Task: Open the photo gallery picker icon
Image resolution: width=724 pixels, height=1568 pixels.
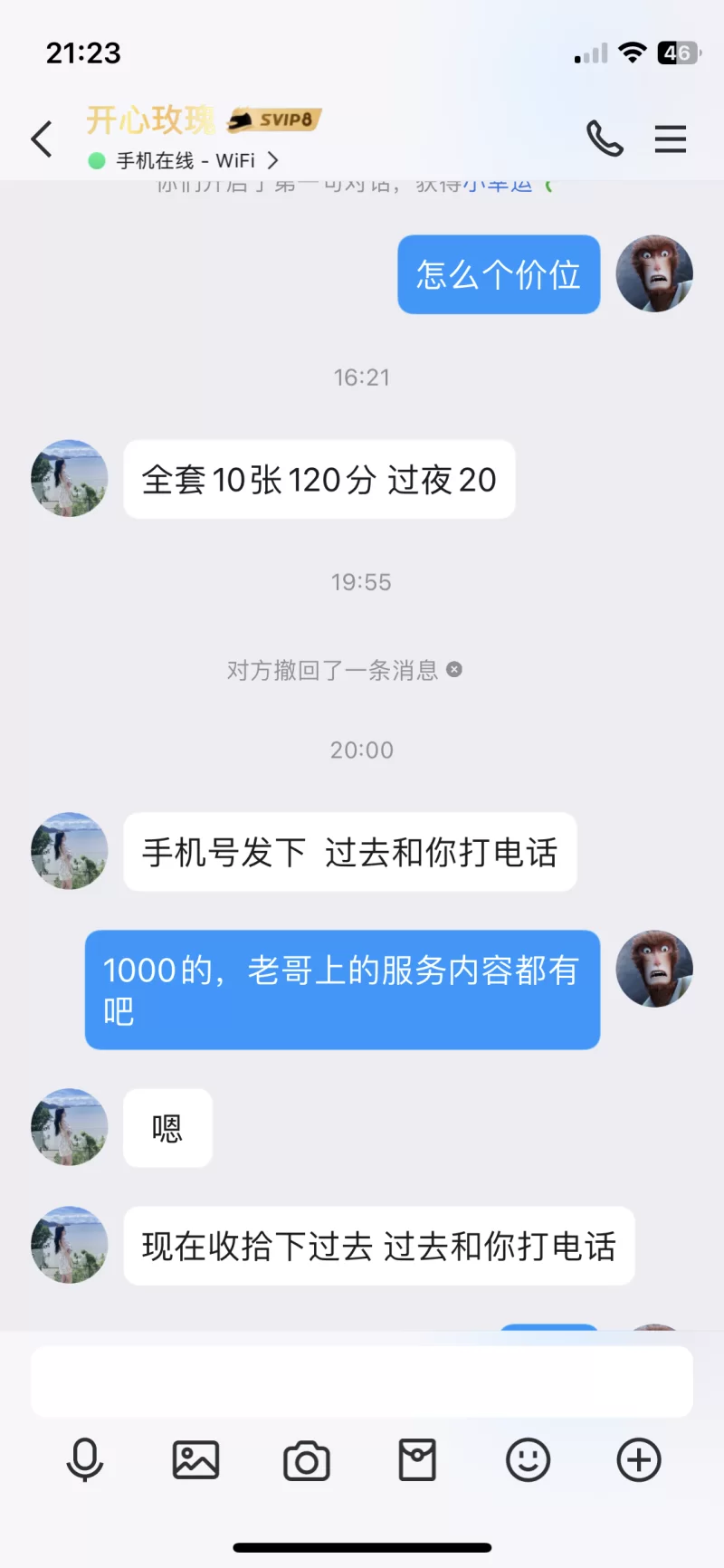Action: pyautogui.click(x=195, y=1459)
